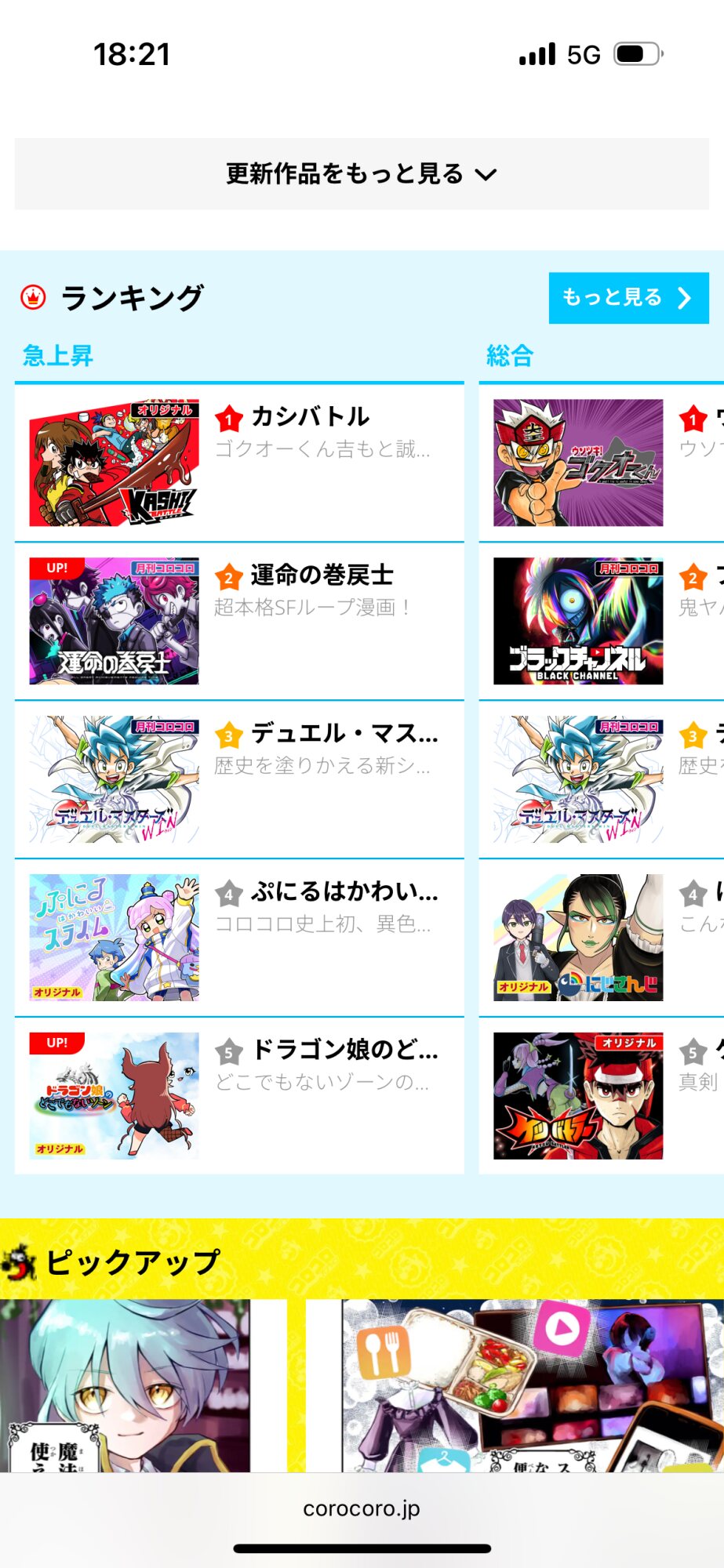Viewport: 724px width, 1568px height.
Task: Tap the ランキング もっと見る button
Action: [628, 298]
